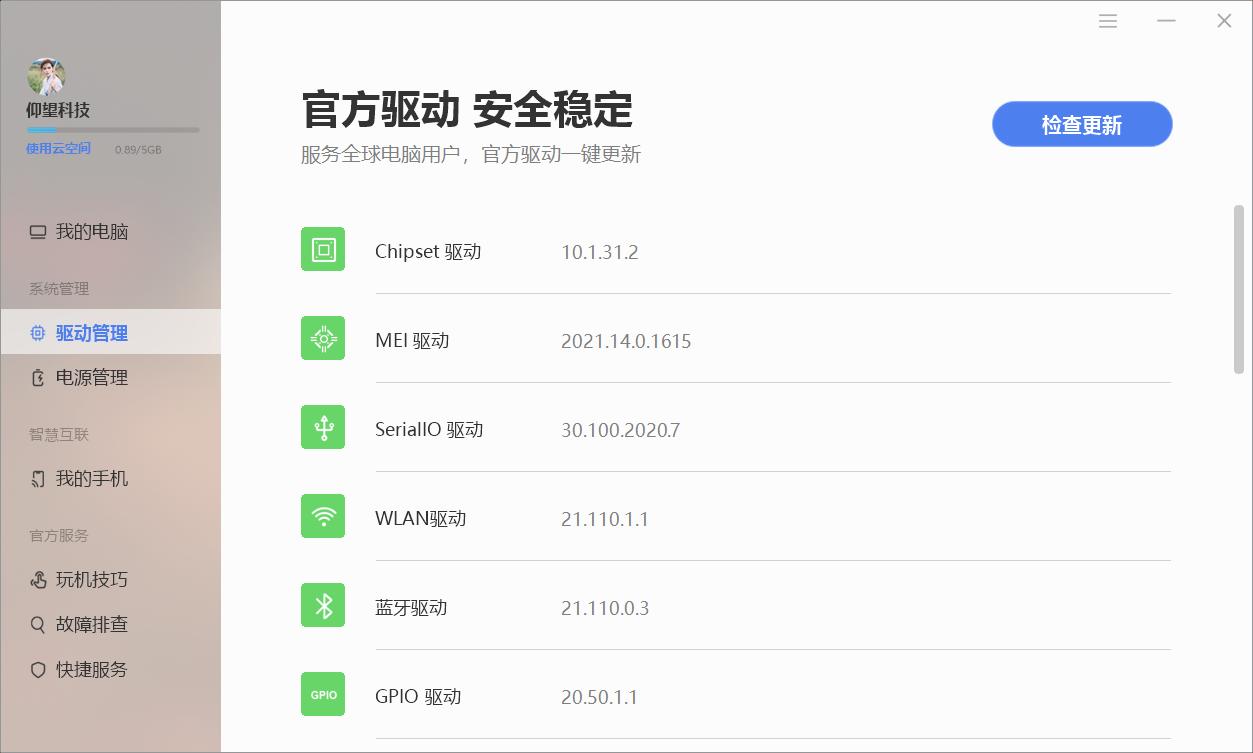Open 我的手机
The height and width of the screenshot is (753, 1253).
tap(91, 479)
